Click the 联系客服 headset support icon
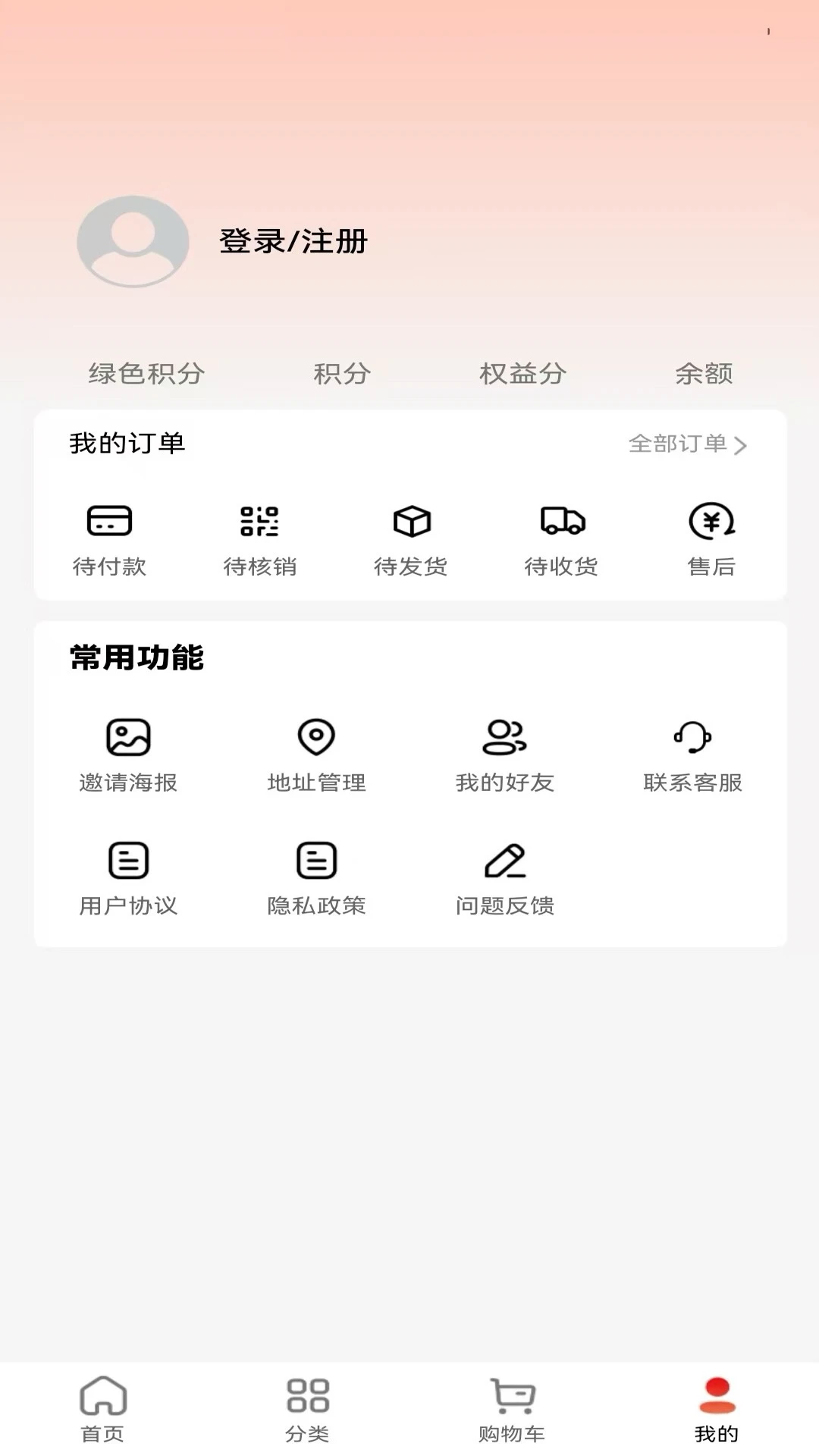 click(692, 737)
